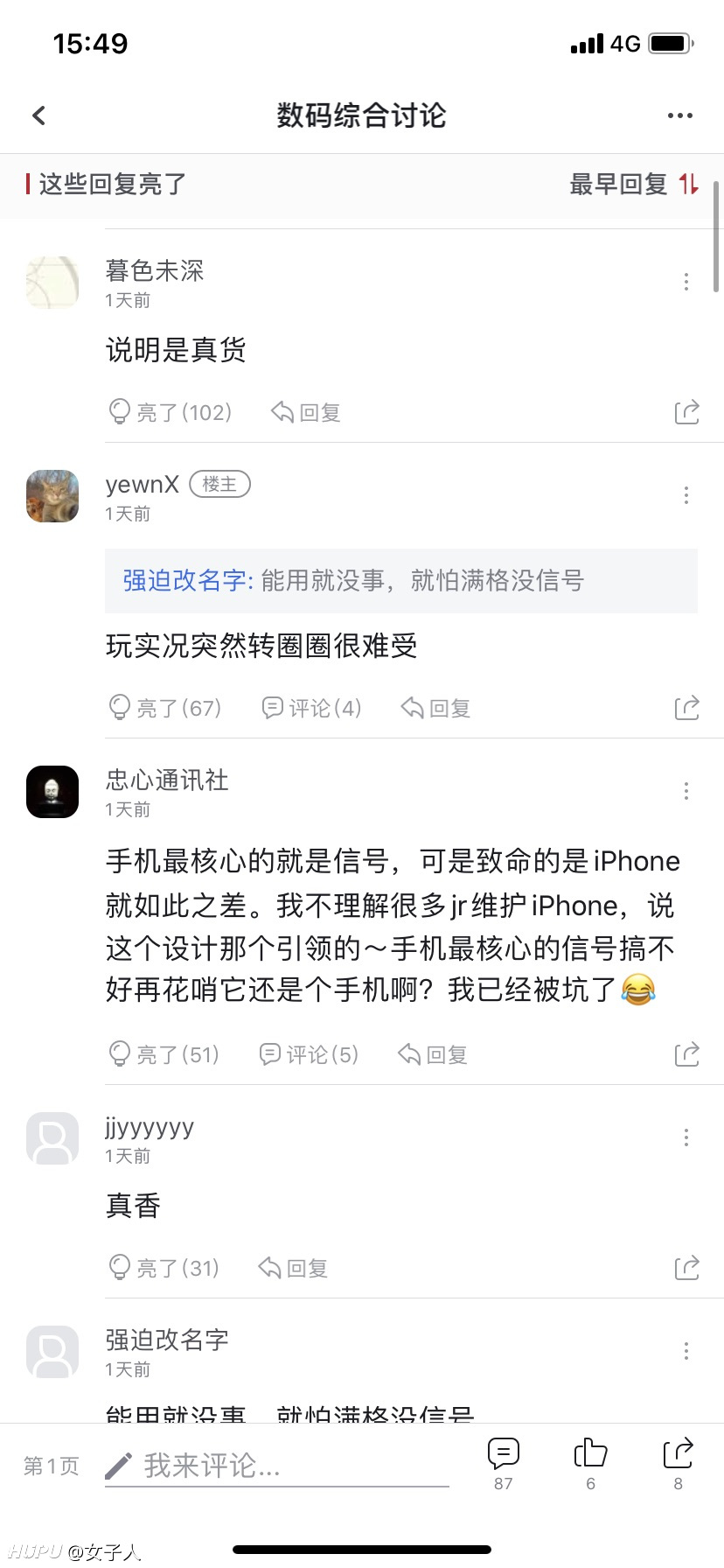Open 忠心通讯社's profile avatar
Image resolution: width=724 pixels, height=1568 pixels.
(x=52, y=792)
